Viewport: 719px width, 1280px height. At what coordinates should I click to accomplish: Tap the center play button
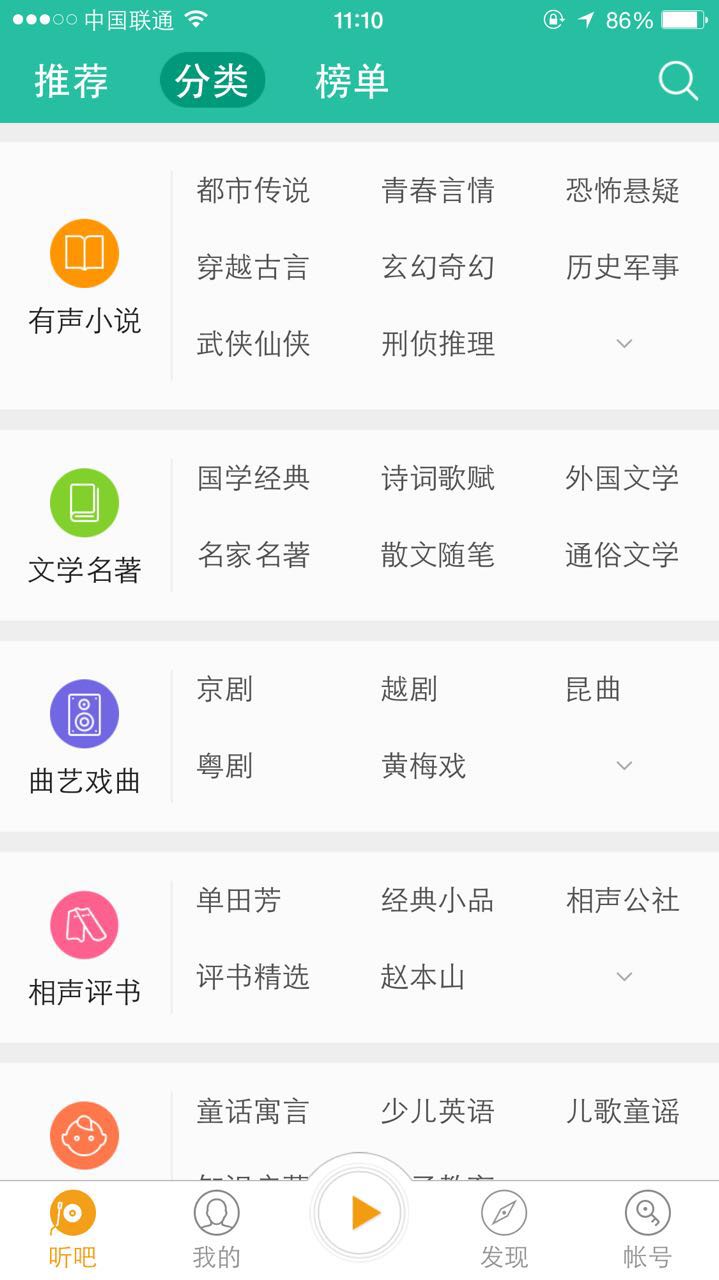361,1213
